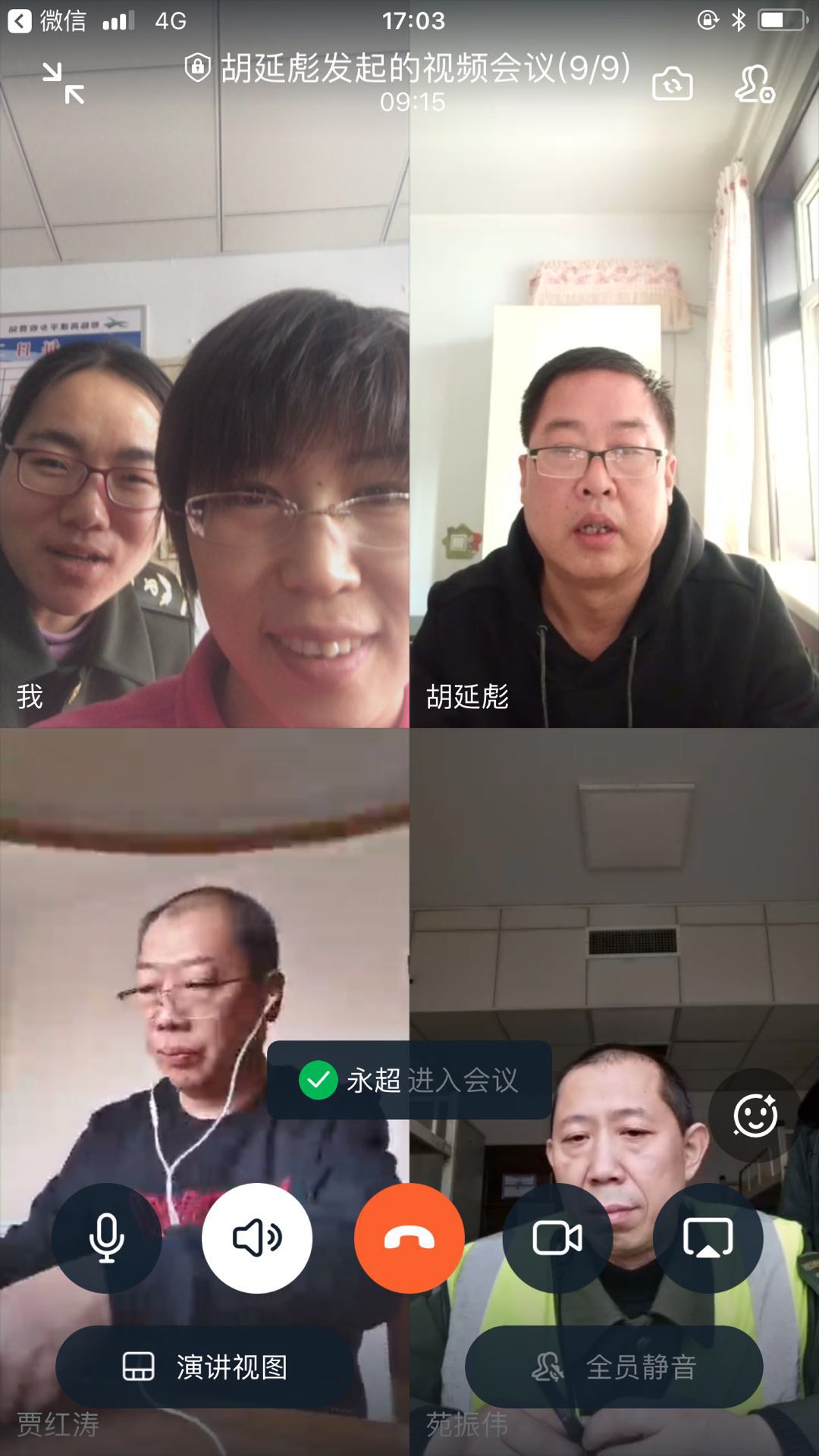Image resolution: width=819 pixels, height=1456 pixels.
Task: Open the participant management icon
Action: coord(754,83)
